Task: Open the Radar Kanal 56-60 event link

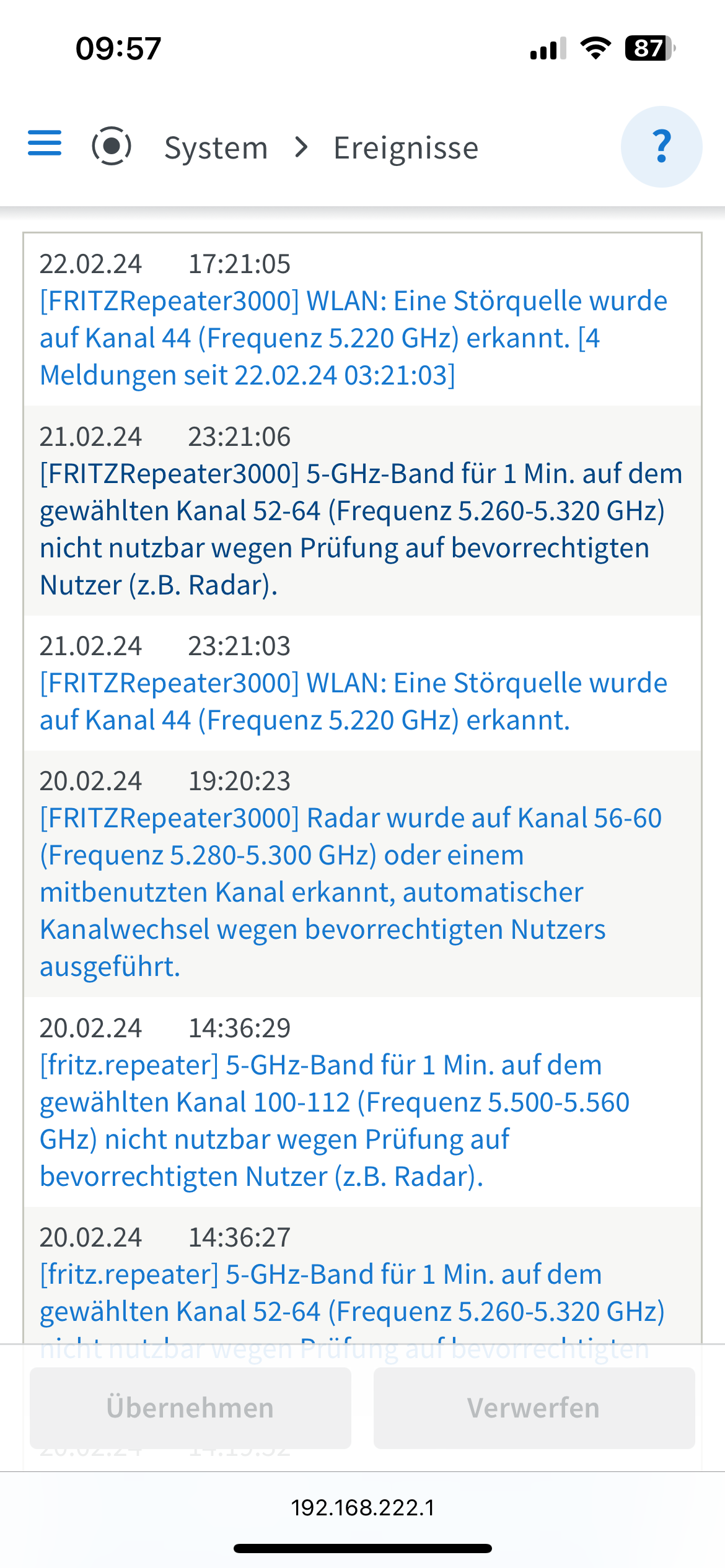Action: pos(350,892)
